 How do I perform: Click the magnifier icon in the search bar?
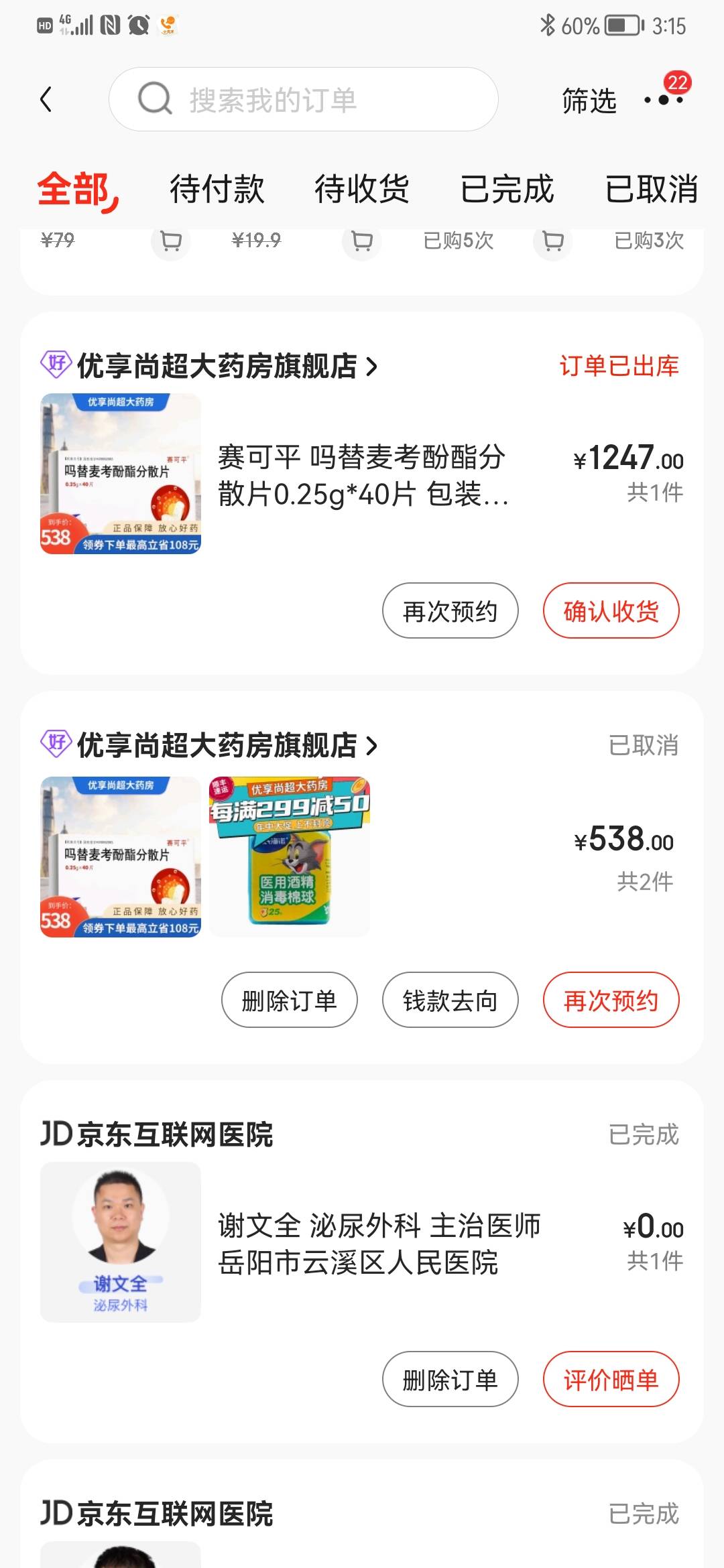(x=155, y=99)
